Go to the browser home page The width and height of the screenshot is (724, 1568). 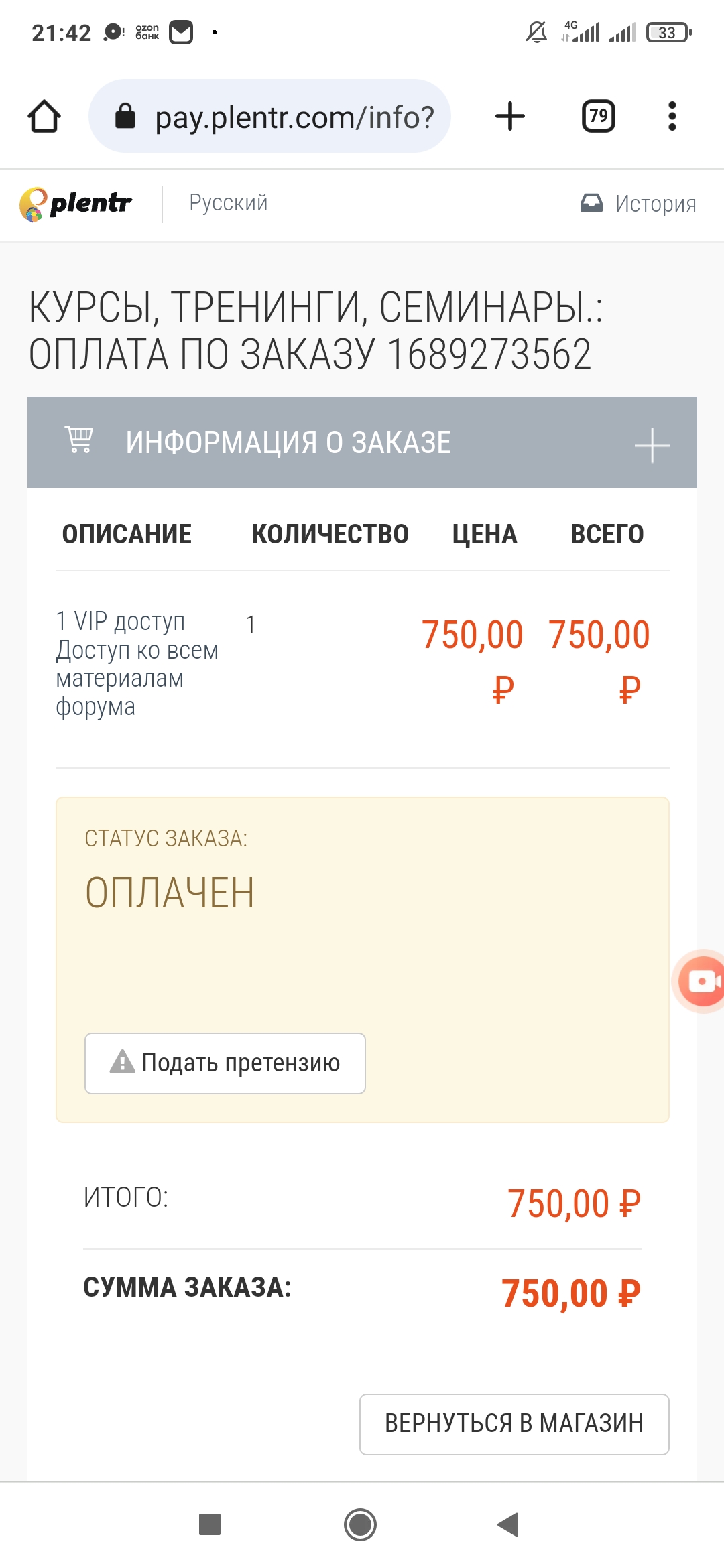pyautogui.click(x=44, y=117)
